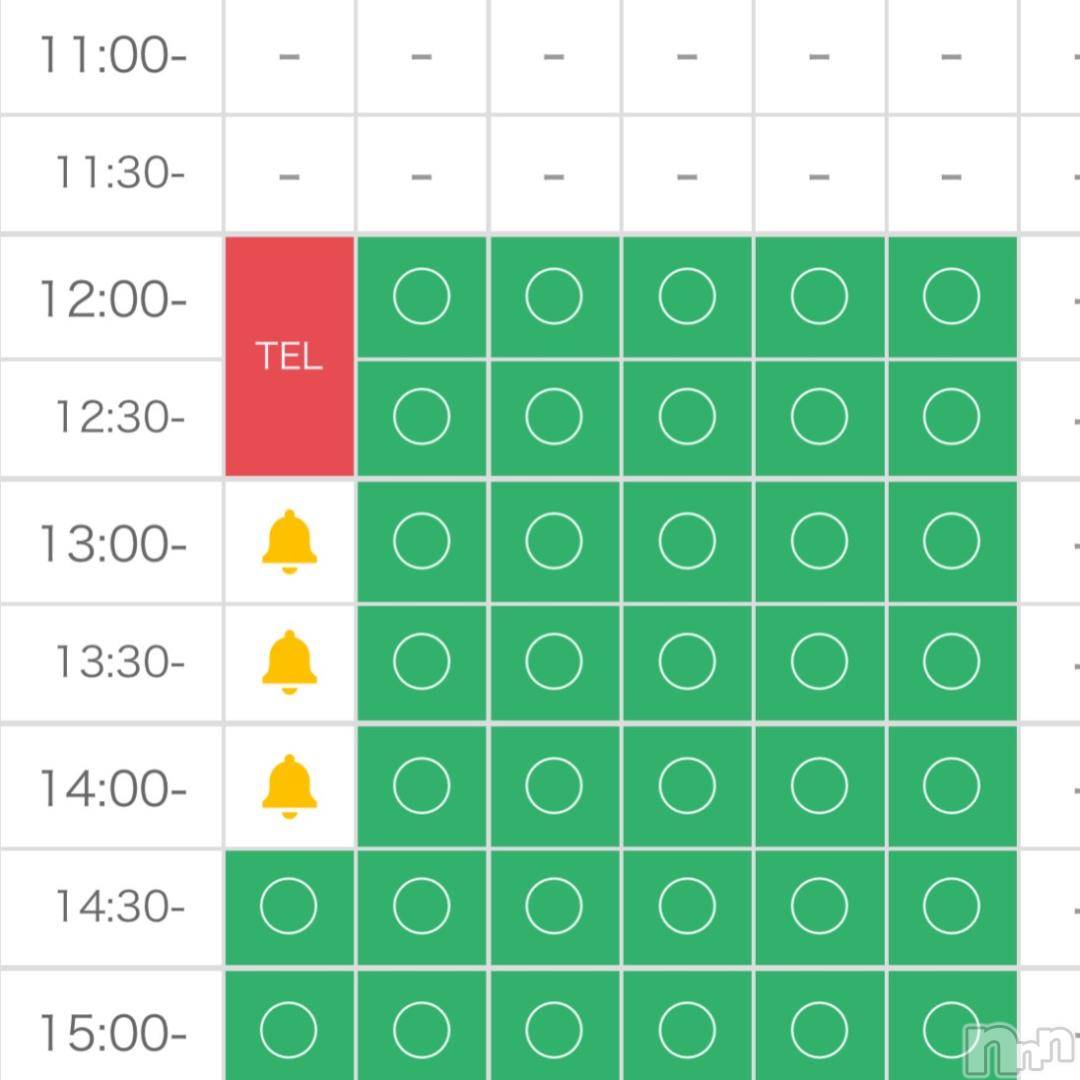The height and width of the screenshot is (1080, 1080).
Task: Set the notification bell at 14:00
Action: (289, 786)
